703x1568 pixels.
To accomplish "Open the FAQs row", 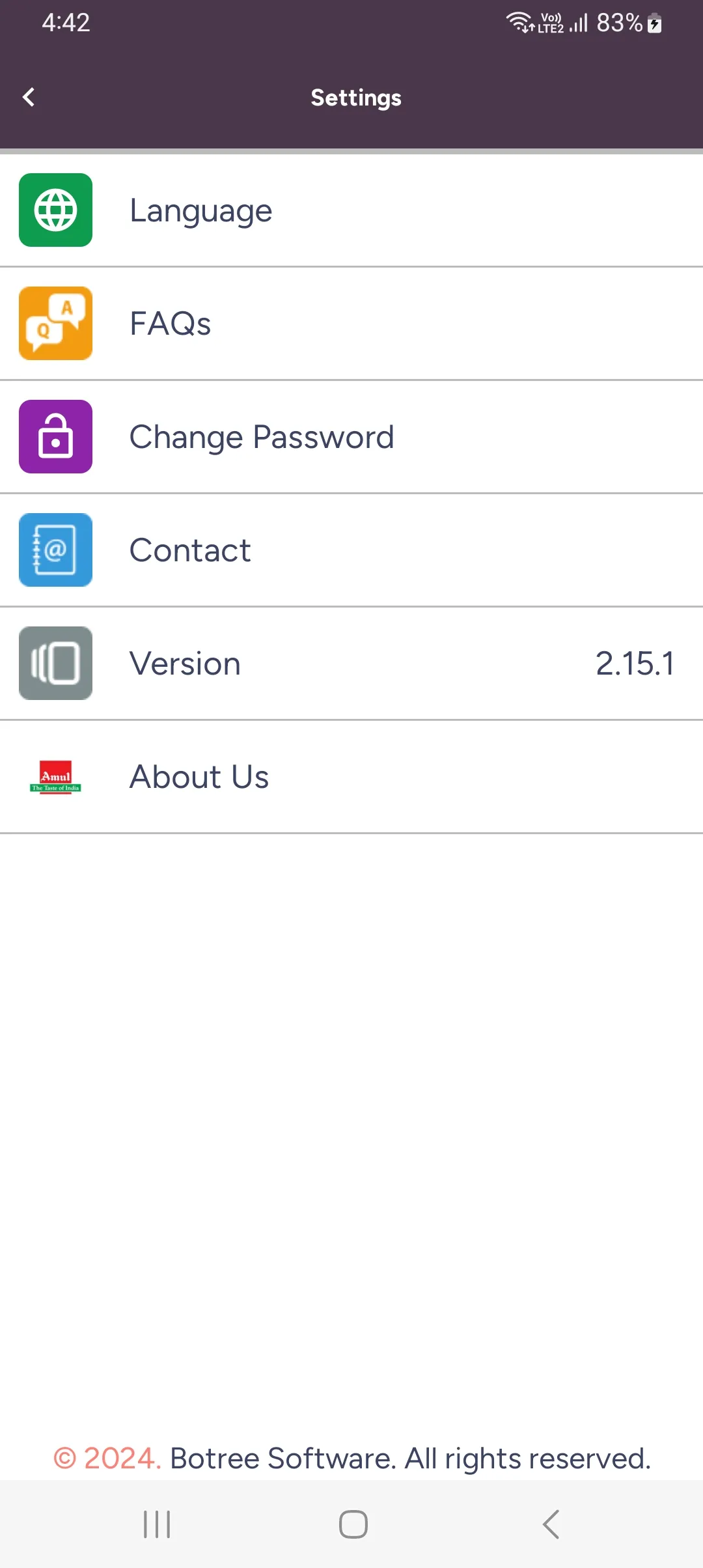I will (351, 324).
